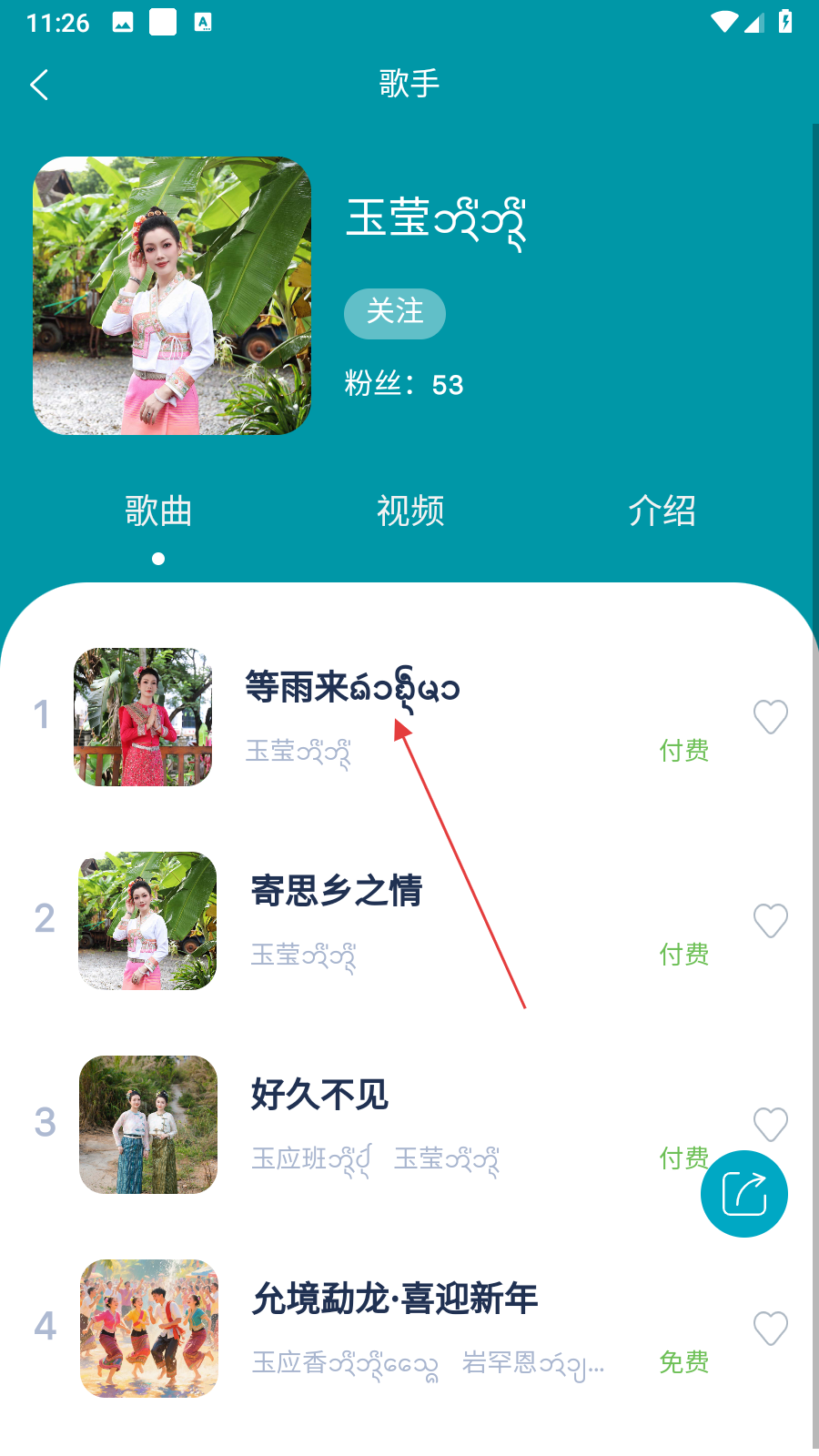
Task: Play the song 好久不见
Action: point(319,1095)
